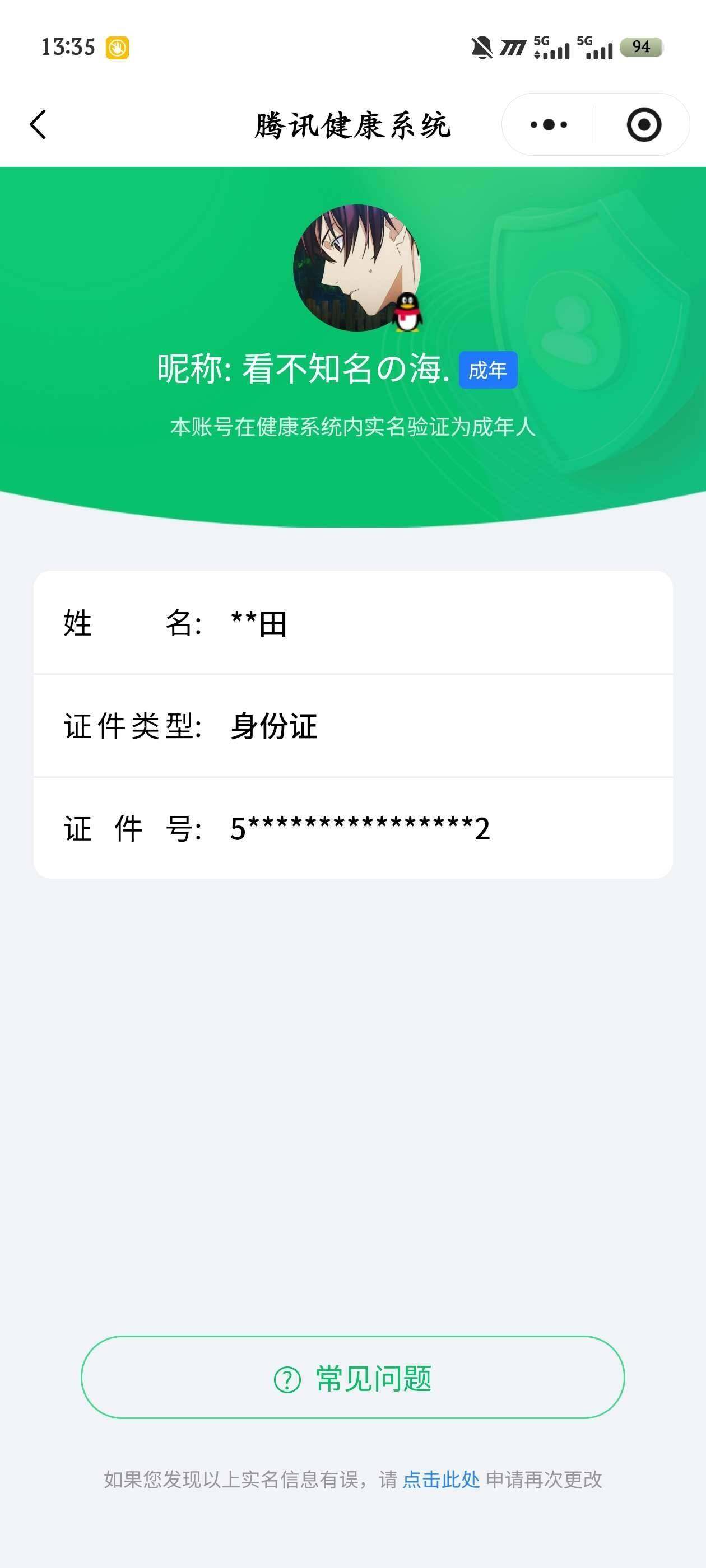Image resolution: width=706 pixels, height=1568 pixels.
Task: Tap the adult verification notice text
Action: 354,428
